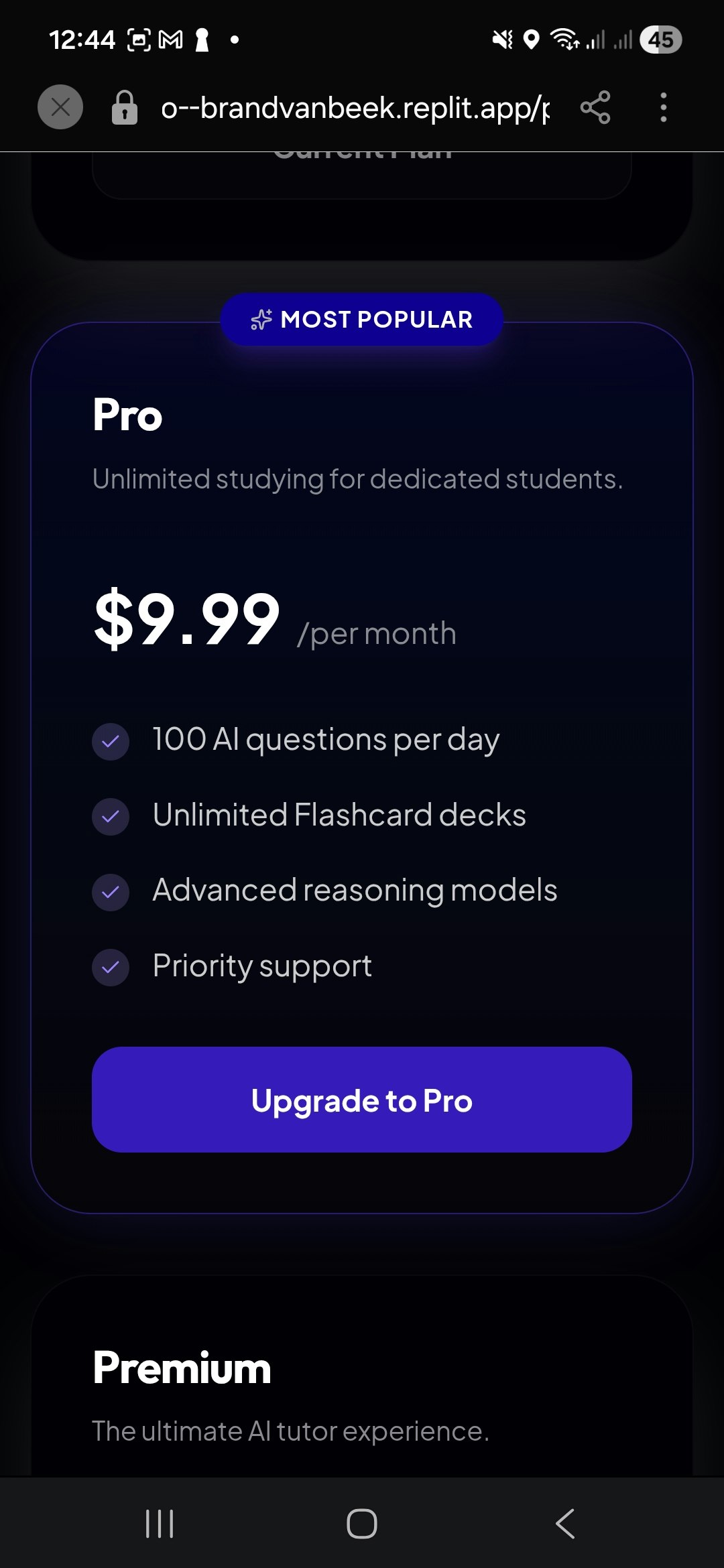
Task: View site security lock info
Action: [x=125, y=107]
